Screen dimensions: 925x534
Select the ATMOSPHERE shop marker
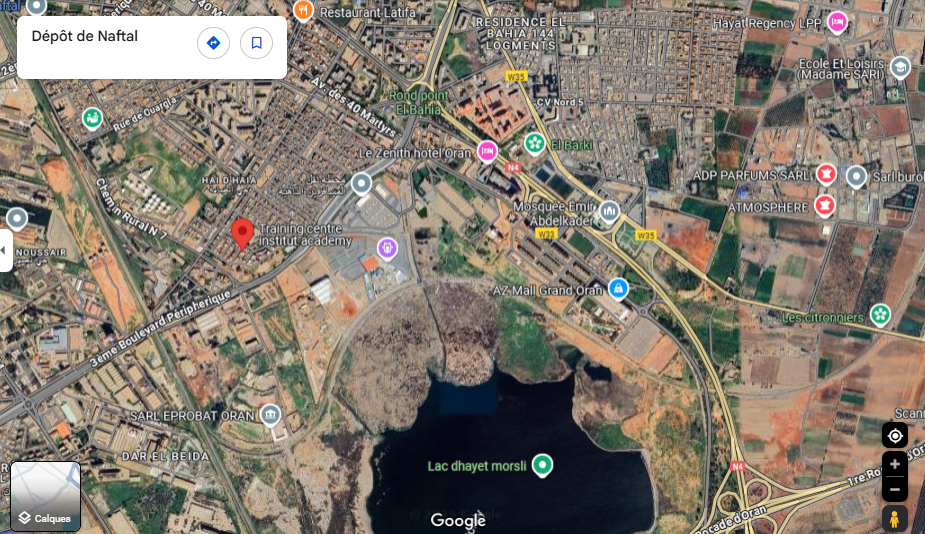coord(825,206)
